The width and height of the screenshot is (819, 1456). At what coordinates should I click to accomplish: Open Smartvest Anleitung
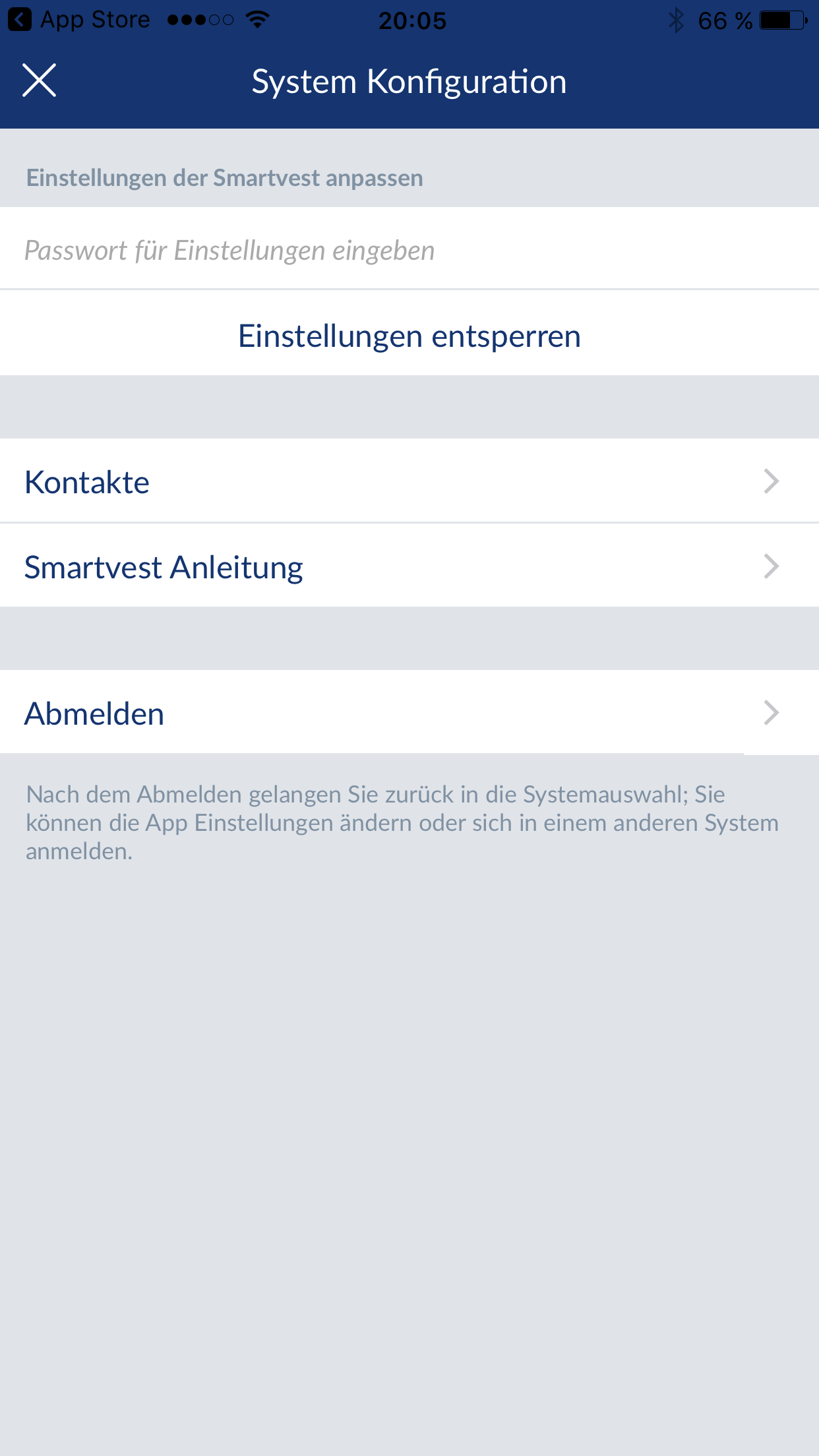pyautogui.click(x=409, y=567)
